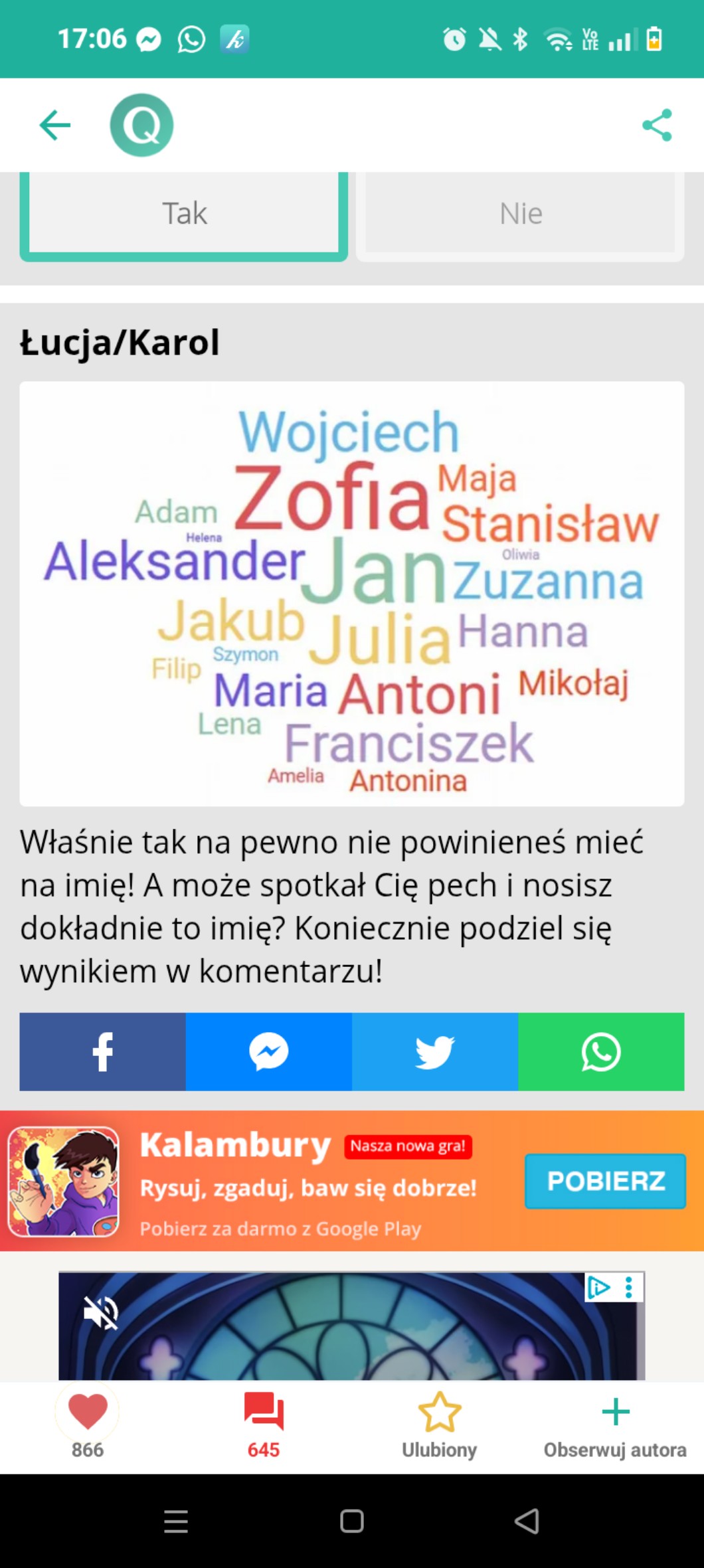This screenshot has width=704, height=1568.
Task: Open ad options menu on video
Action: (629, 1288)
